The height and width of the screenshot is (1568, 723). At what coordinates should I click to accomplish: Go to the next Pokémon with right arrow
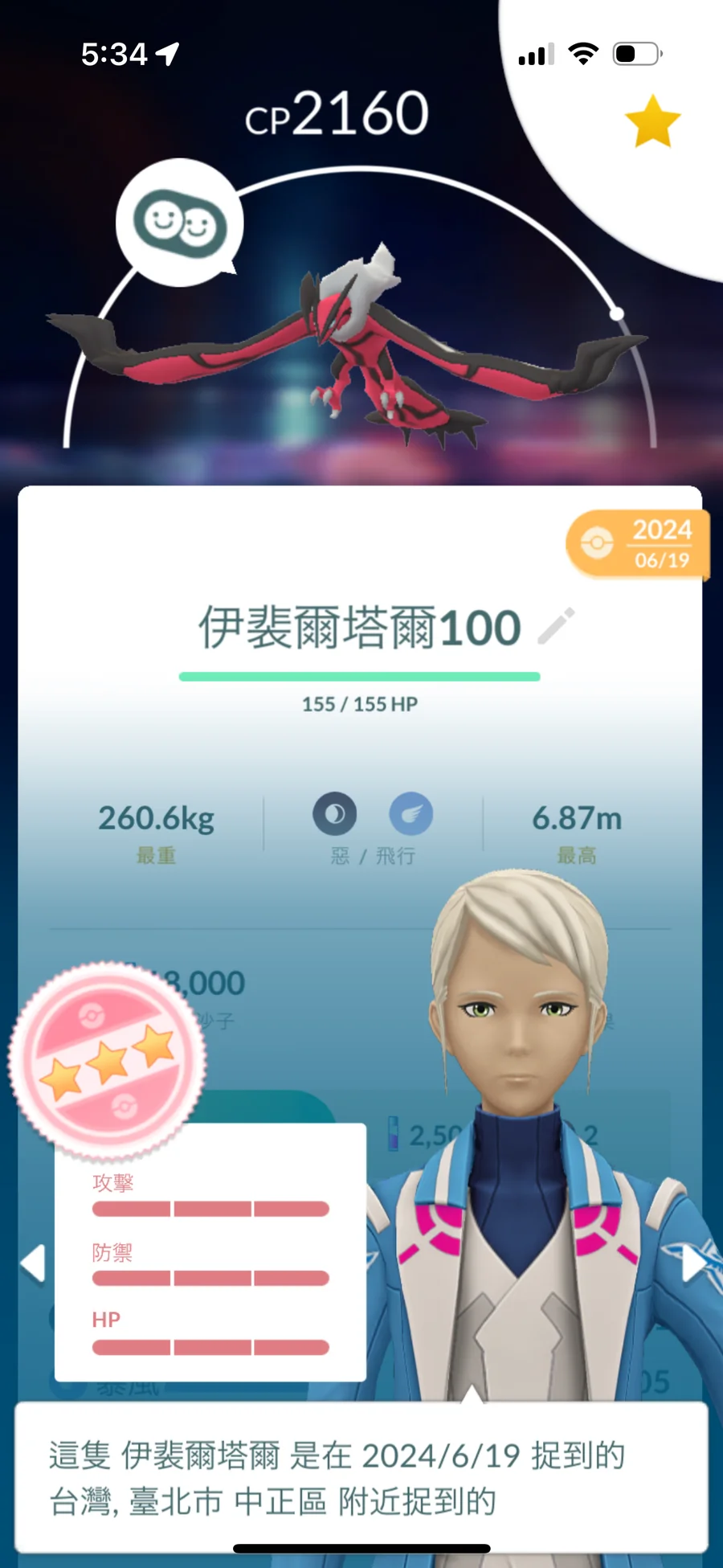[x=693, y=1263]
